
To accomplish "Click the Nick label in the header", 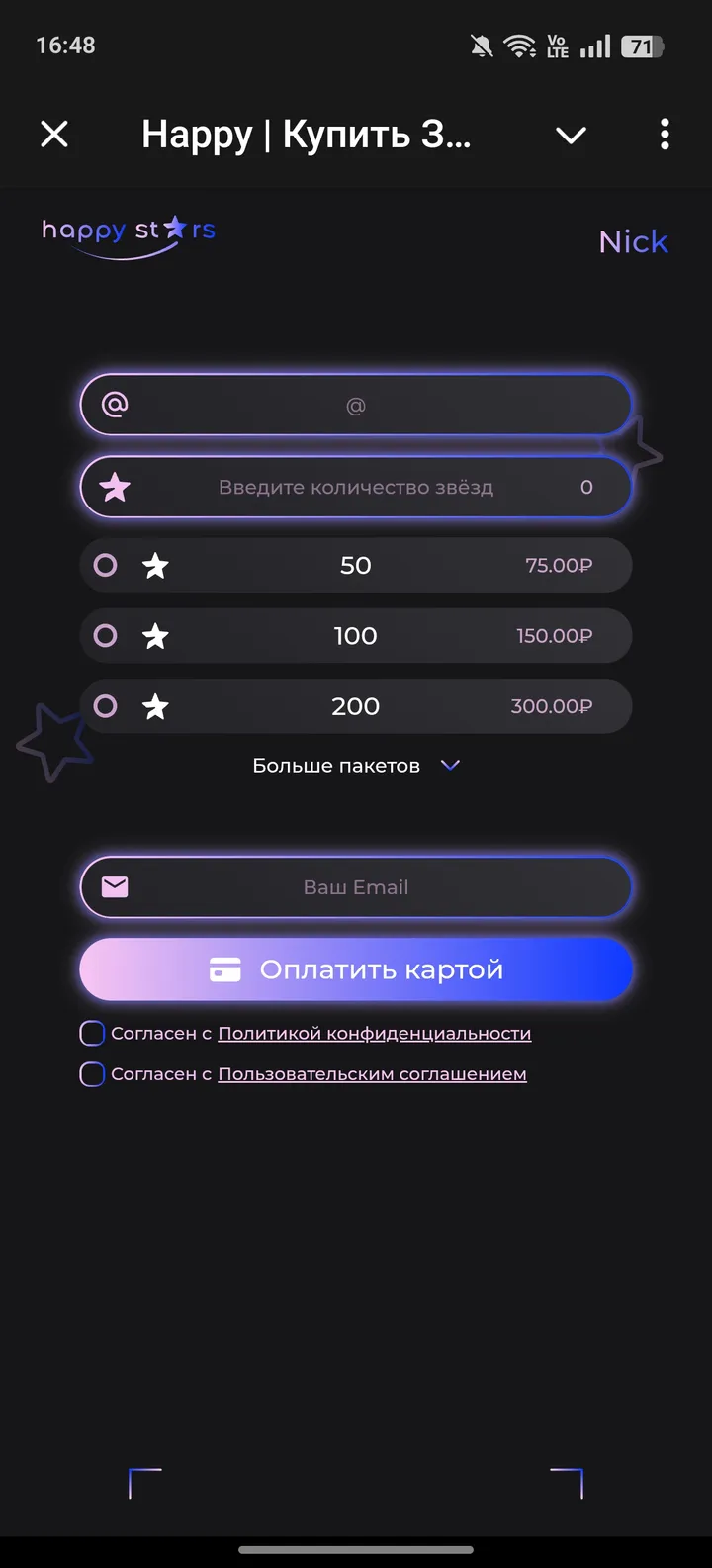I will coord(633,240).
